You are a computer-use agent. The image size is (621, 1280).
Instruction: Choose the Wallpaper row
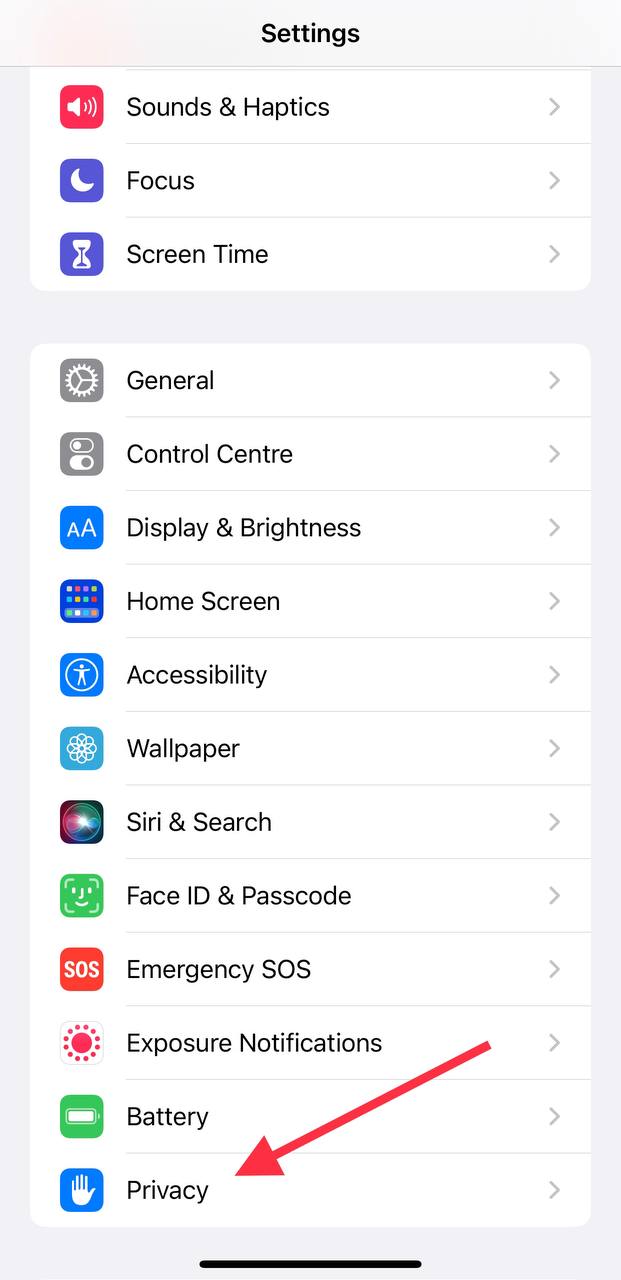point(183,748)
